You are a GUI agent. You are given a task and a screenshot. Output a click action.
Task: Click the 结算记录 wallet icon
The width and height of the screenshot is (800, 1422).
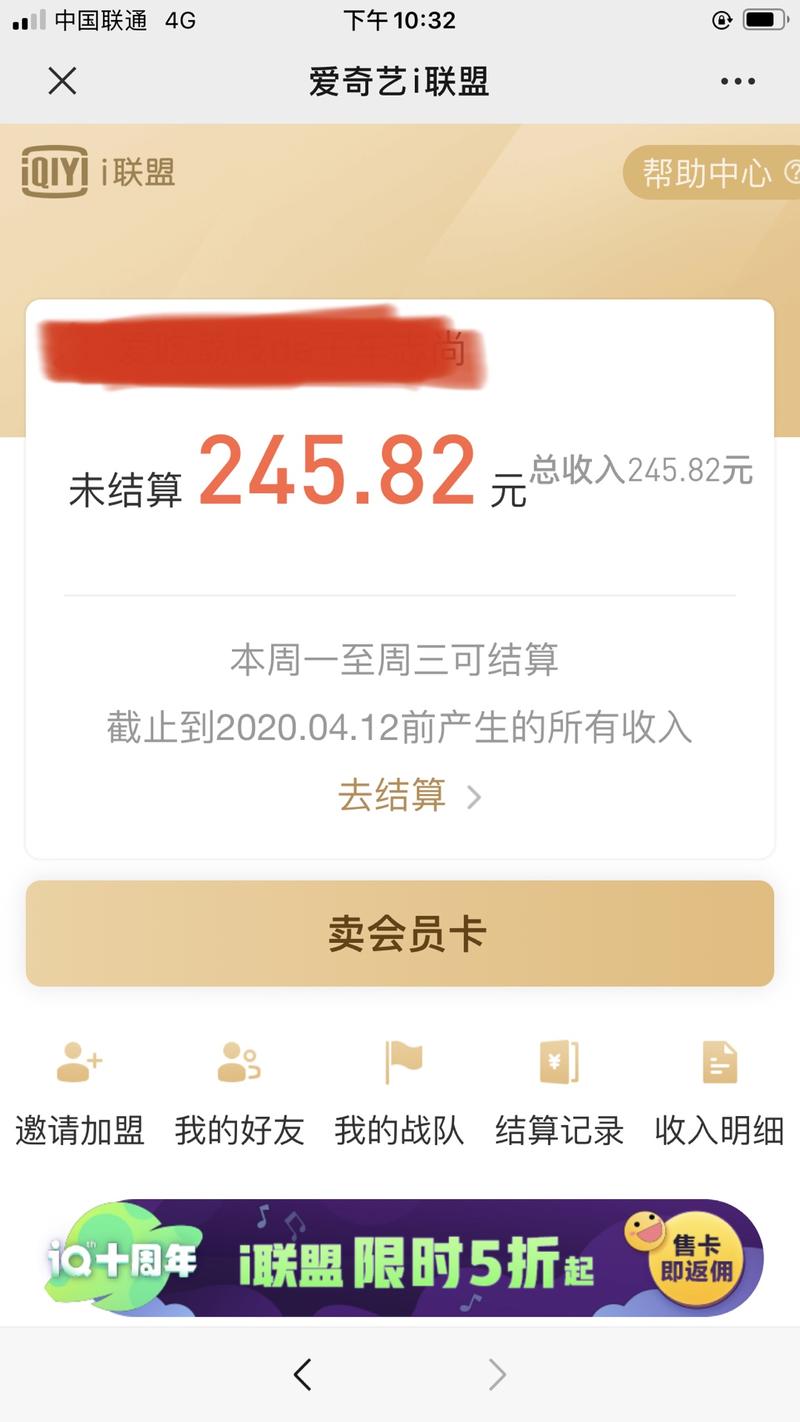[559, 1064]
